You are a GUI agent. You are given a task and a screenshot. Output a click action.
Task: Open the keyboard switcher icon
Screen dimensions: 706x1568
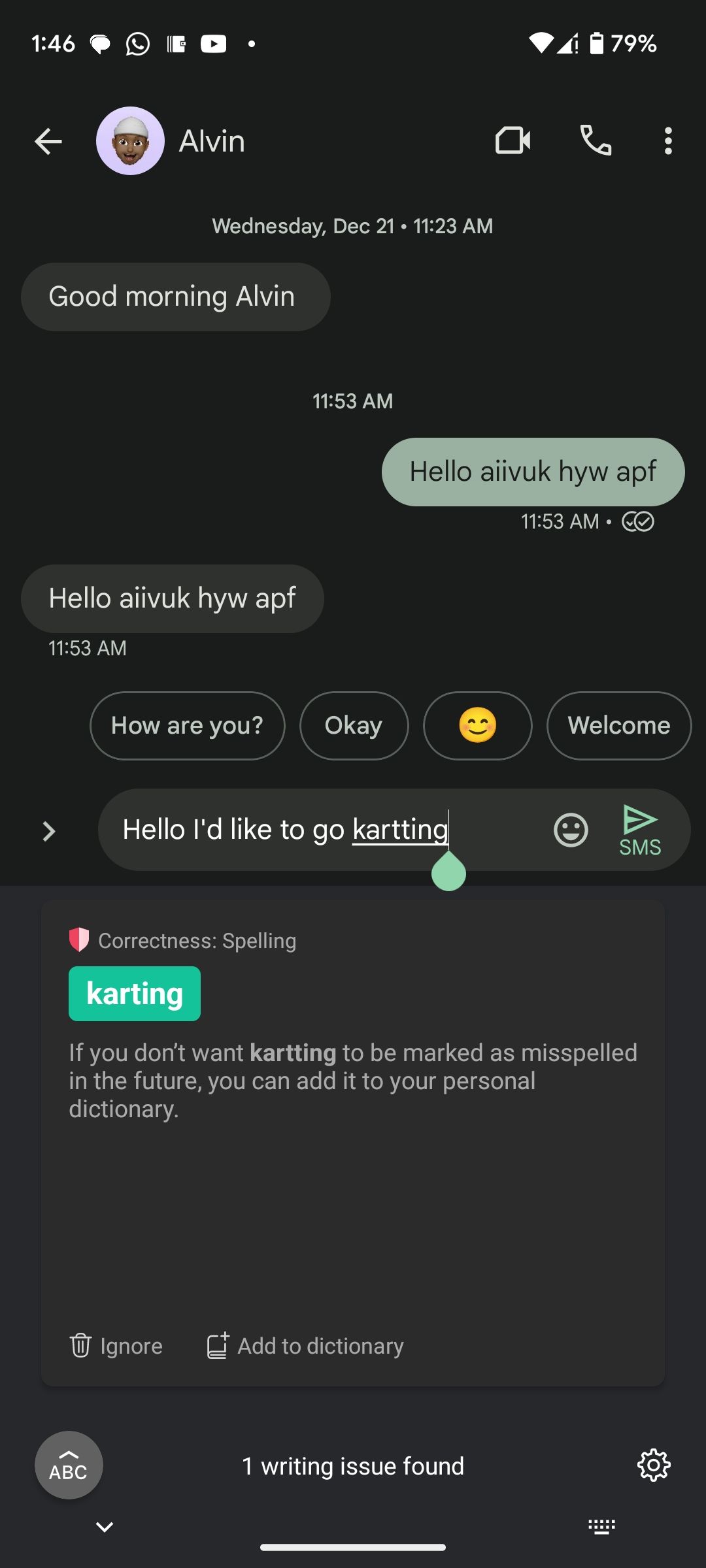point(601,1527)
